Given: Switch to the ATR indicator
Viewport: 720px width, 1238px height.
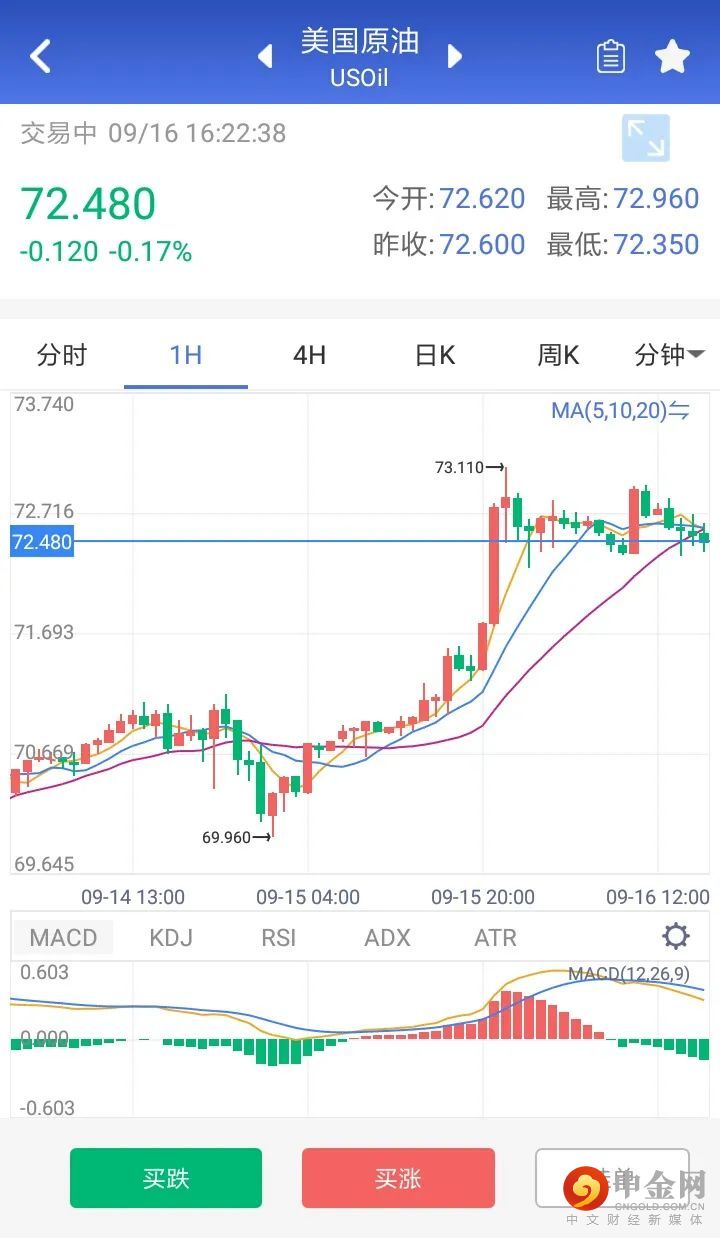Looking at the screenshot, I should pos(495,937).
